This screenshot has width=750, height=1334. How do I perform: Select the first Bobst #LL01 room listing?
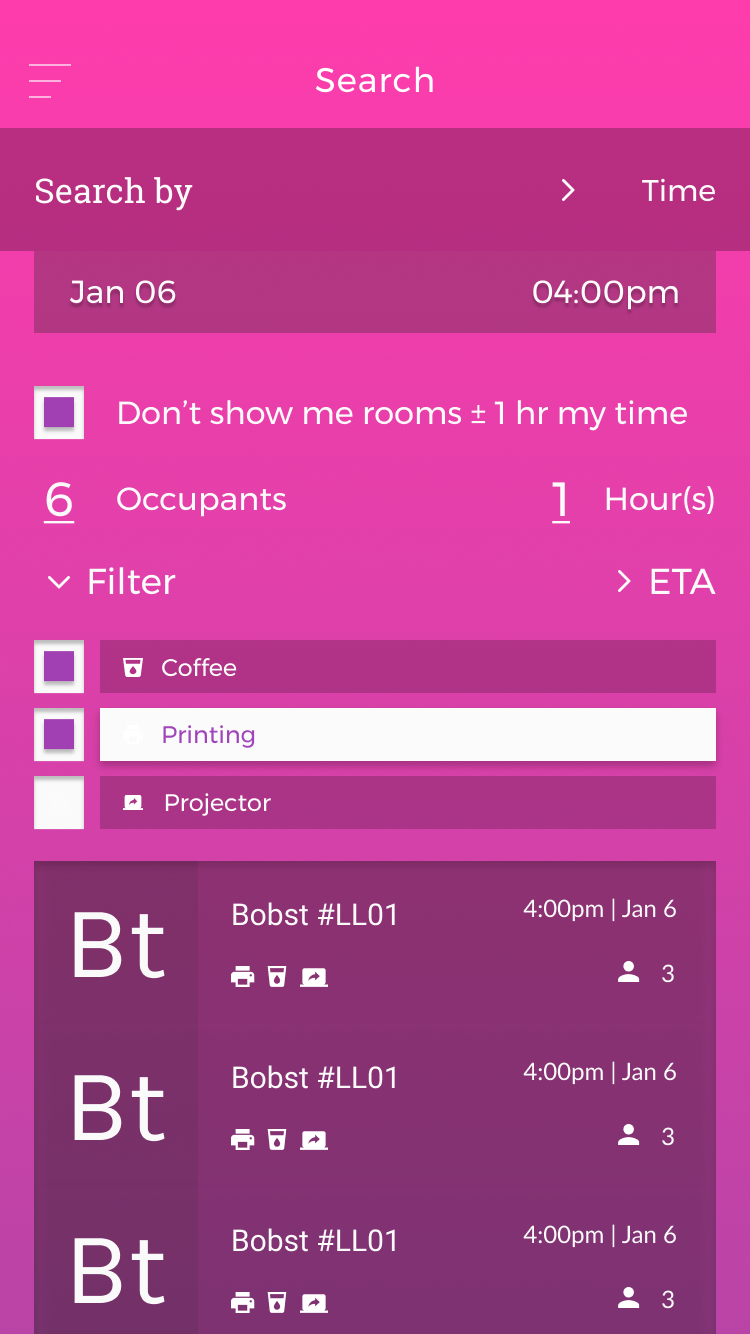click(x=375, y=940)
